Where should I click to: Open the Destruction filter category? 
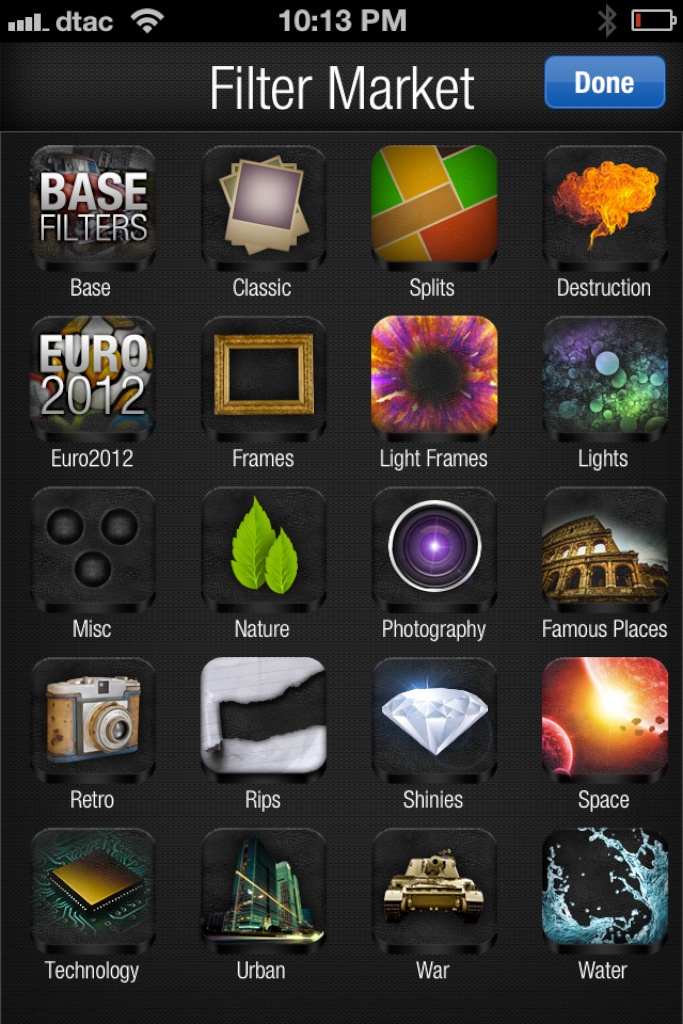point(604,207)
